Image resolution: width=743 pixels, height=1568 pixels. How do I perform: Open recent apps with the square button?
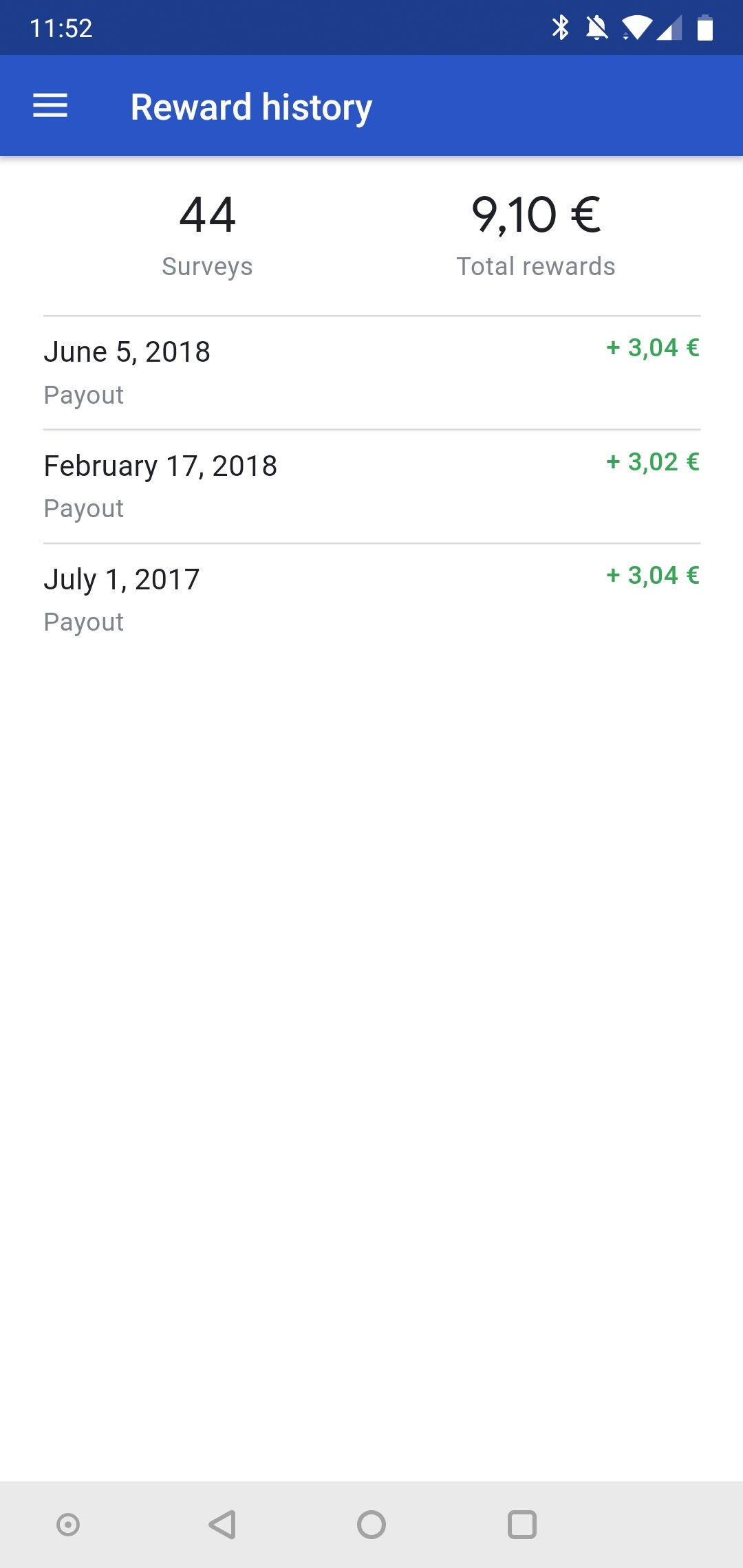pyautogui.click(x=522, y=1525)
